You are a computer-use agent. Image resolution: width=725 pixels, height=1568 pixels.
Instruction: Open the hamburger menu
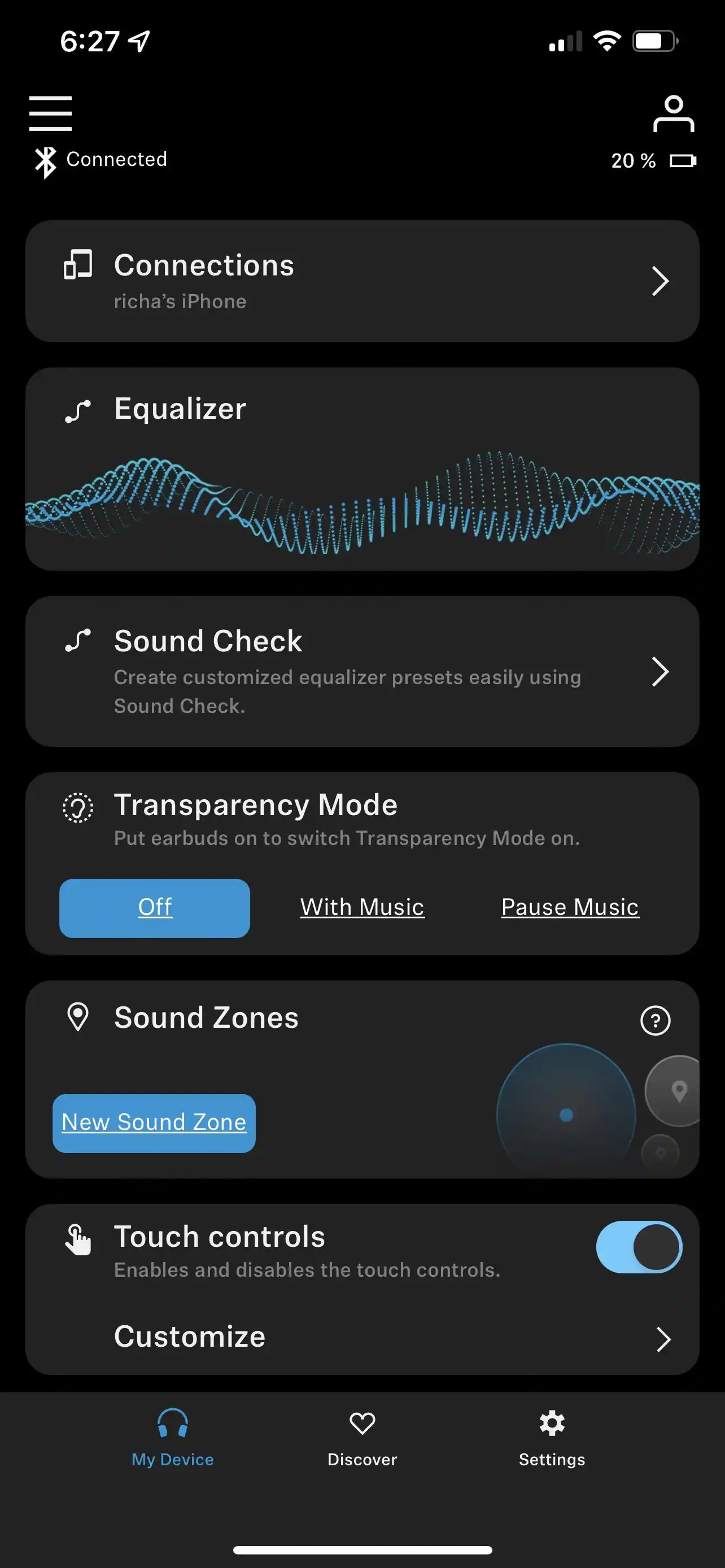pyautogui.click(x=50, y=113)
